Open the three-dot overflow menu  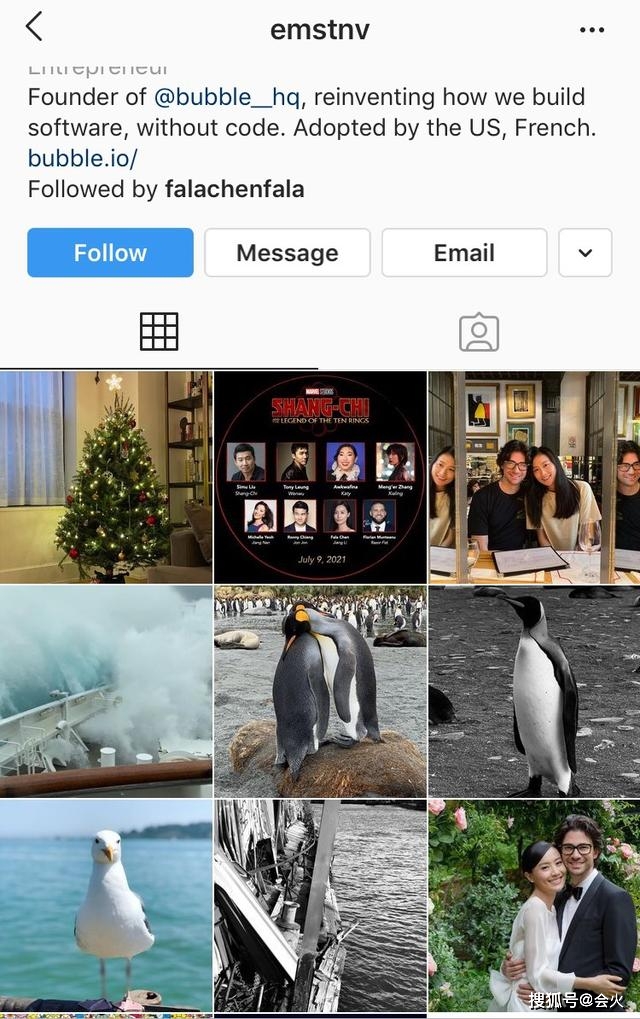tap(592, 30)
